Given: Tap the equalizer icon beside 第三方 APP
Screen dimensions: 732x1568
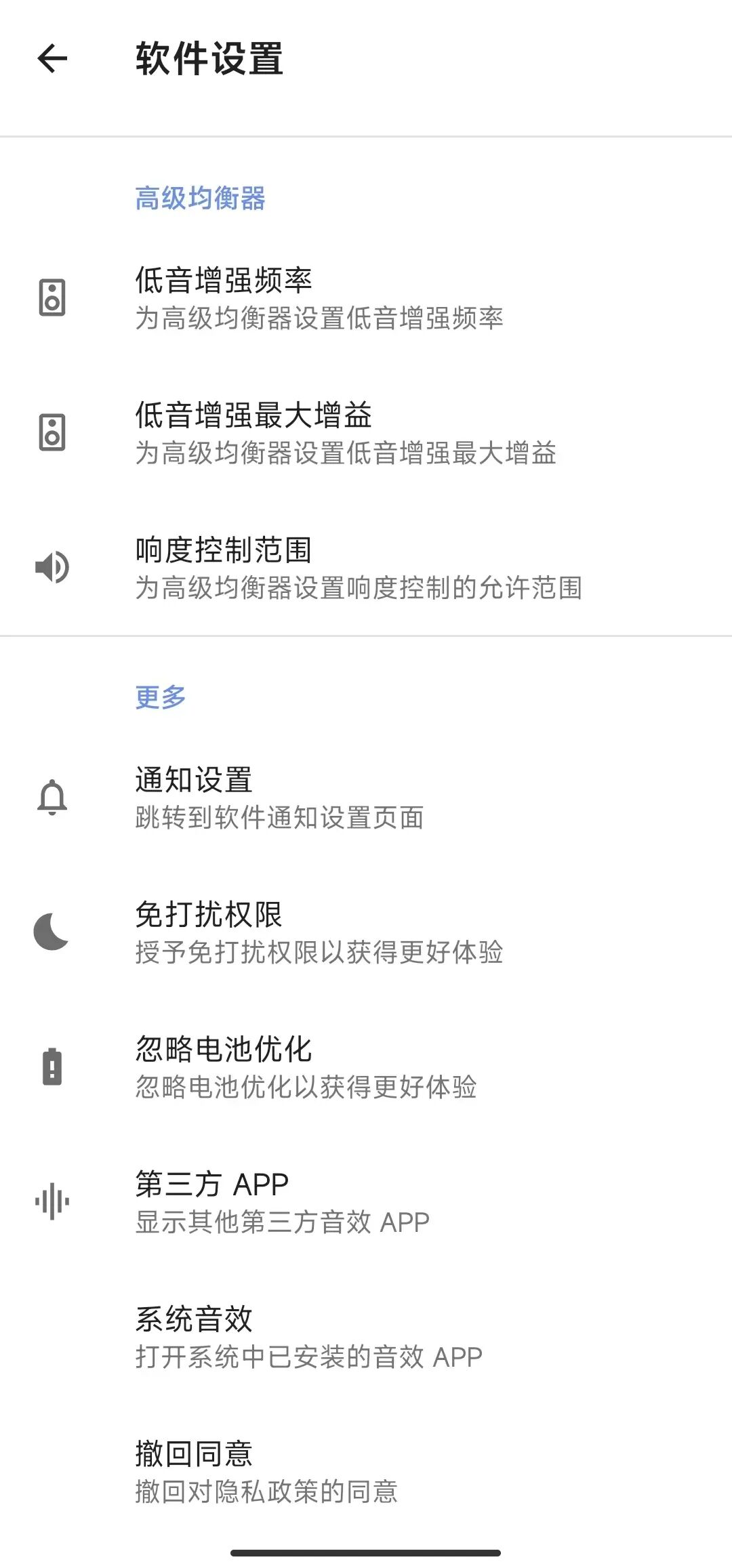Looking at the screenshot, I should click(x=52, y=1201).
